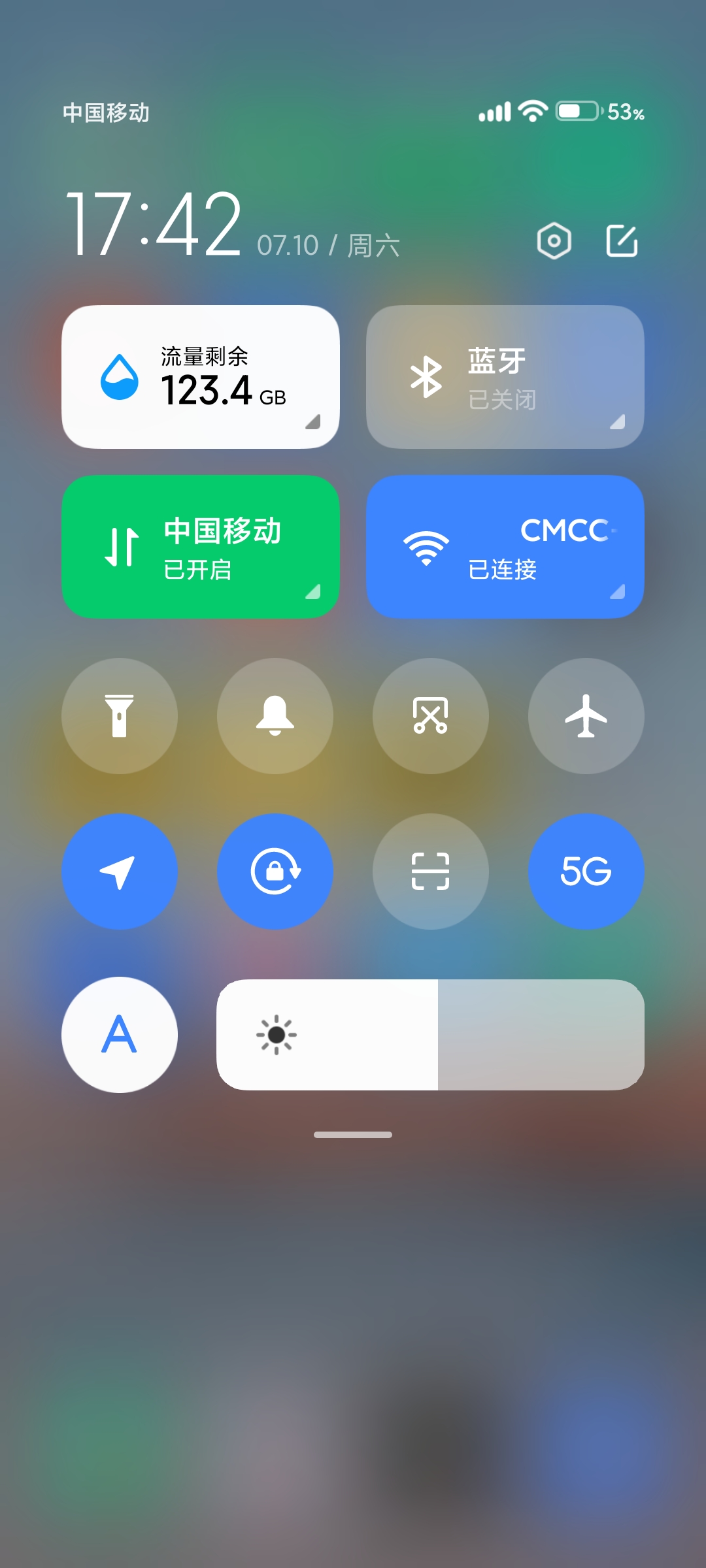Turn off the CMCC Wi-Fi connection

point(505,547)
